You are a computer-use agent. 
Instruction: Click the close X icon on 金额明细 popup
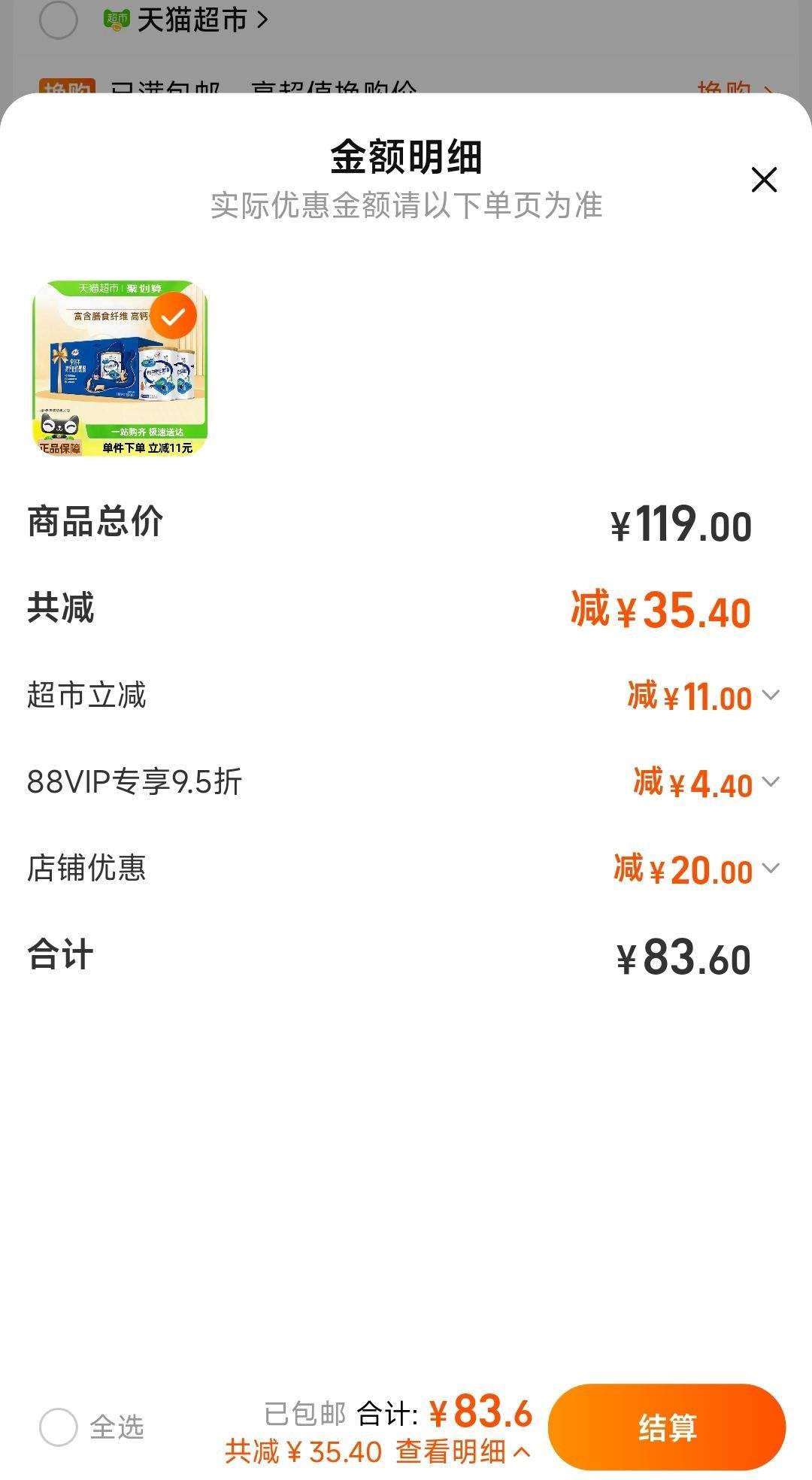pyautogui.click(x=765, y=180)
